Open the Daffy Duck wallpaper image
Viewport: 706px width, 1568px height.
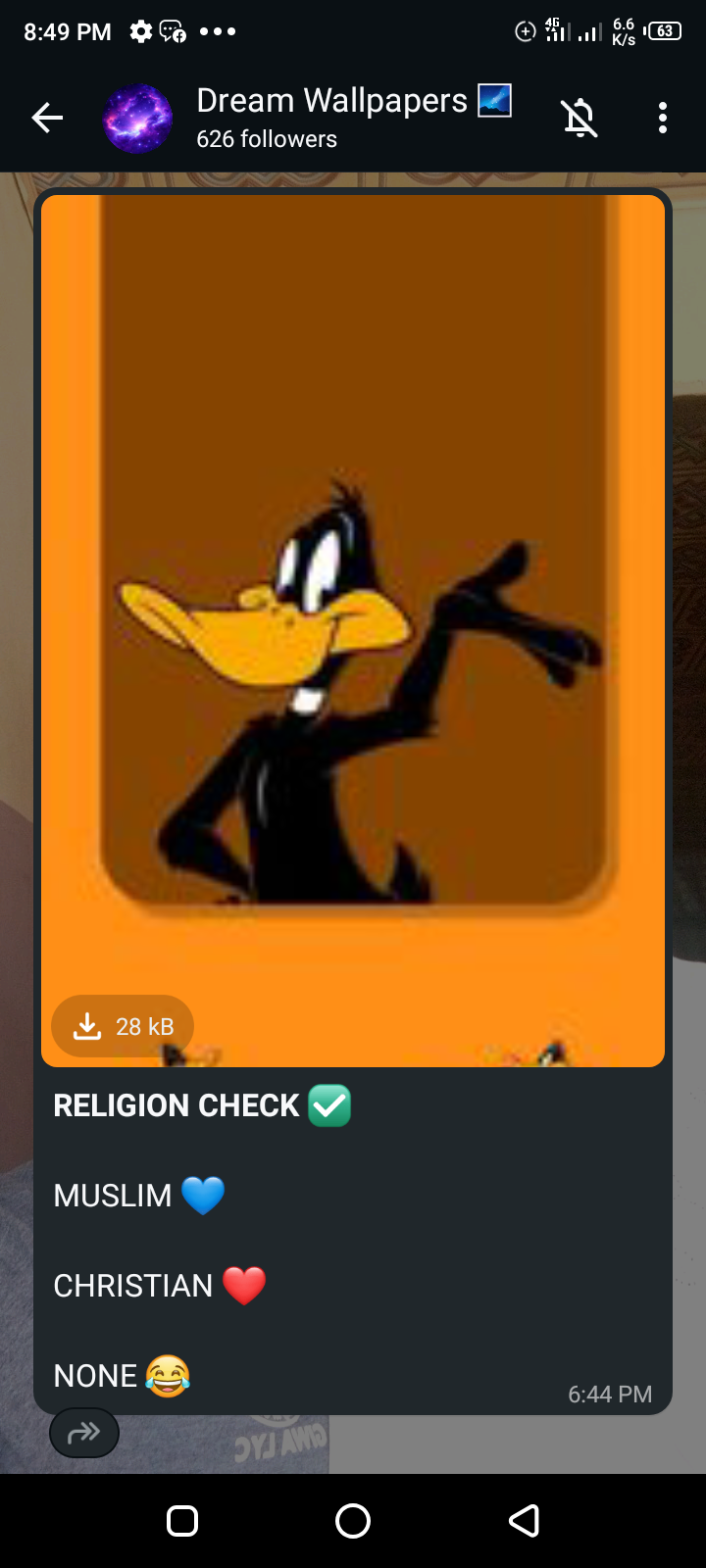pyautogui.click(x=353, y=588)
